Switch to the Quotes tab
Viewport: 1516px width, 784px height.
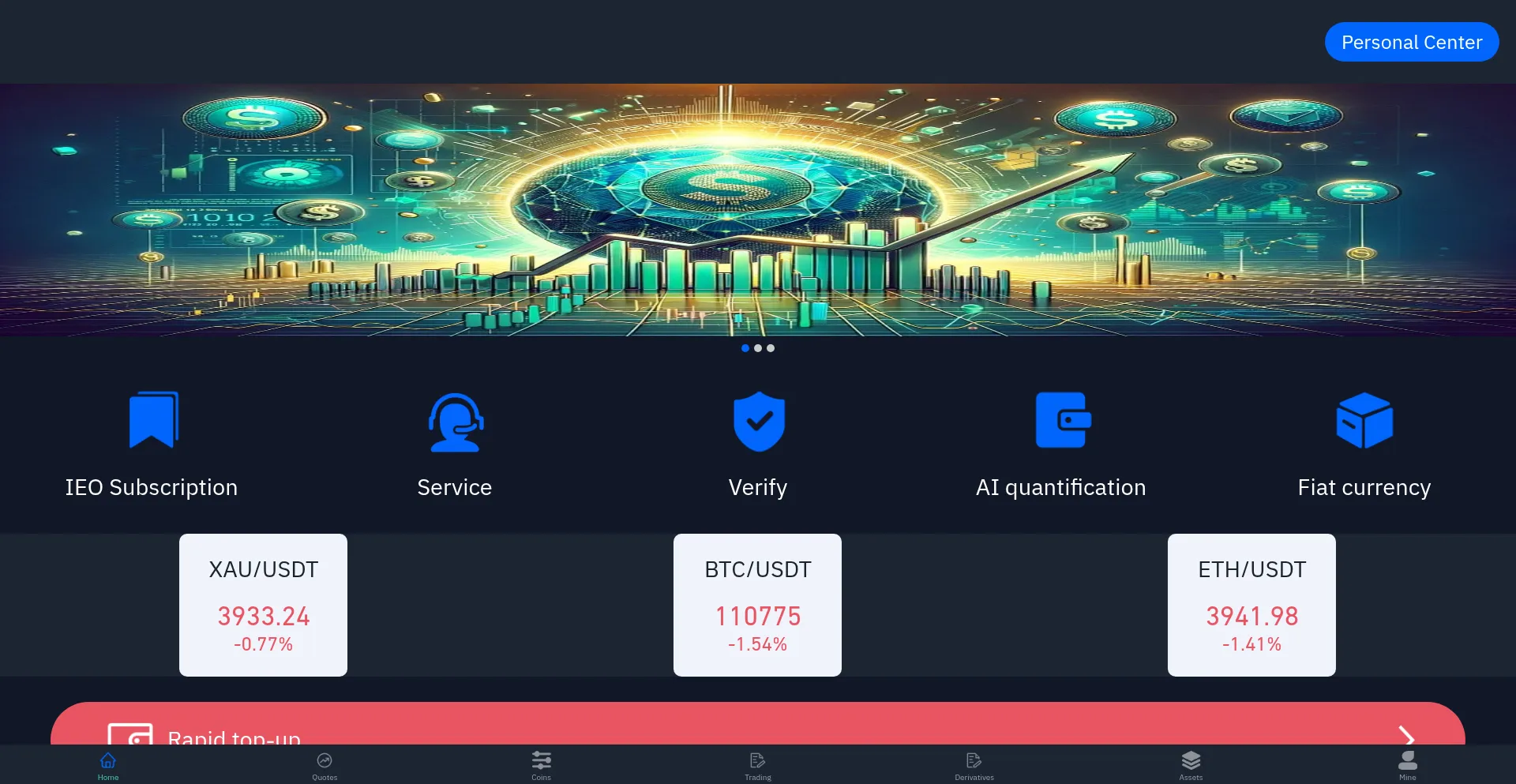[325, 765]
